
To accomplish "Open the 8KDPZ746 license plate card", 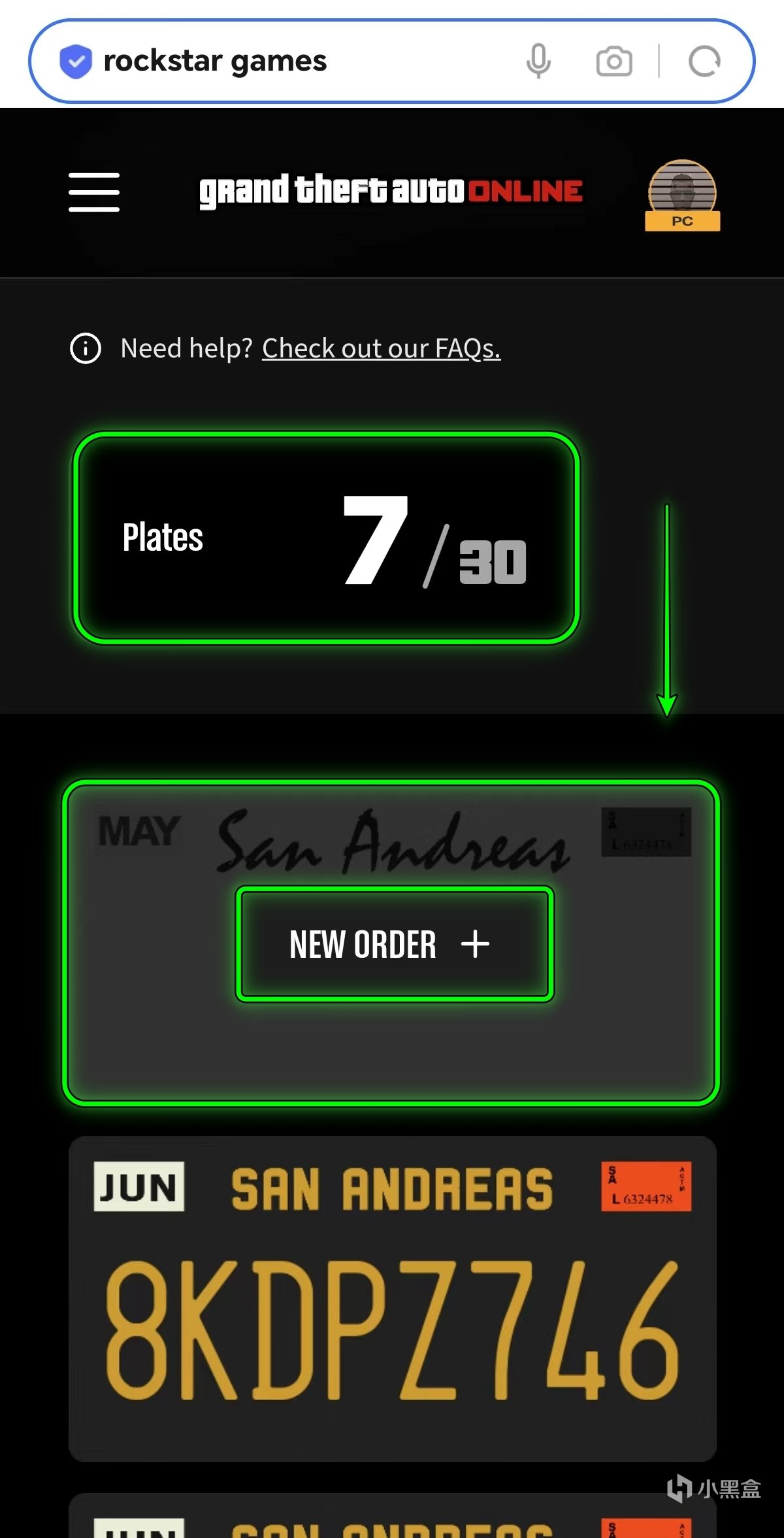I will pyautogui.click(x=392, y=1299).
